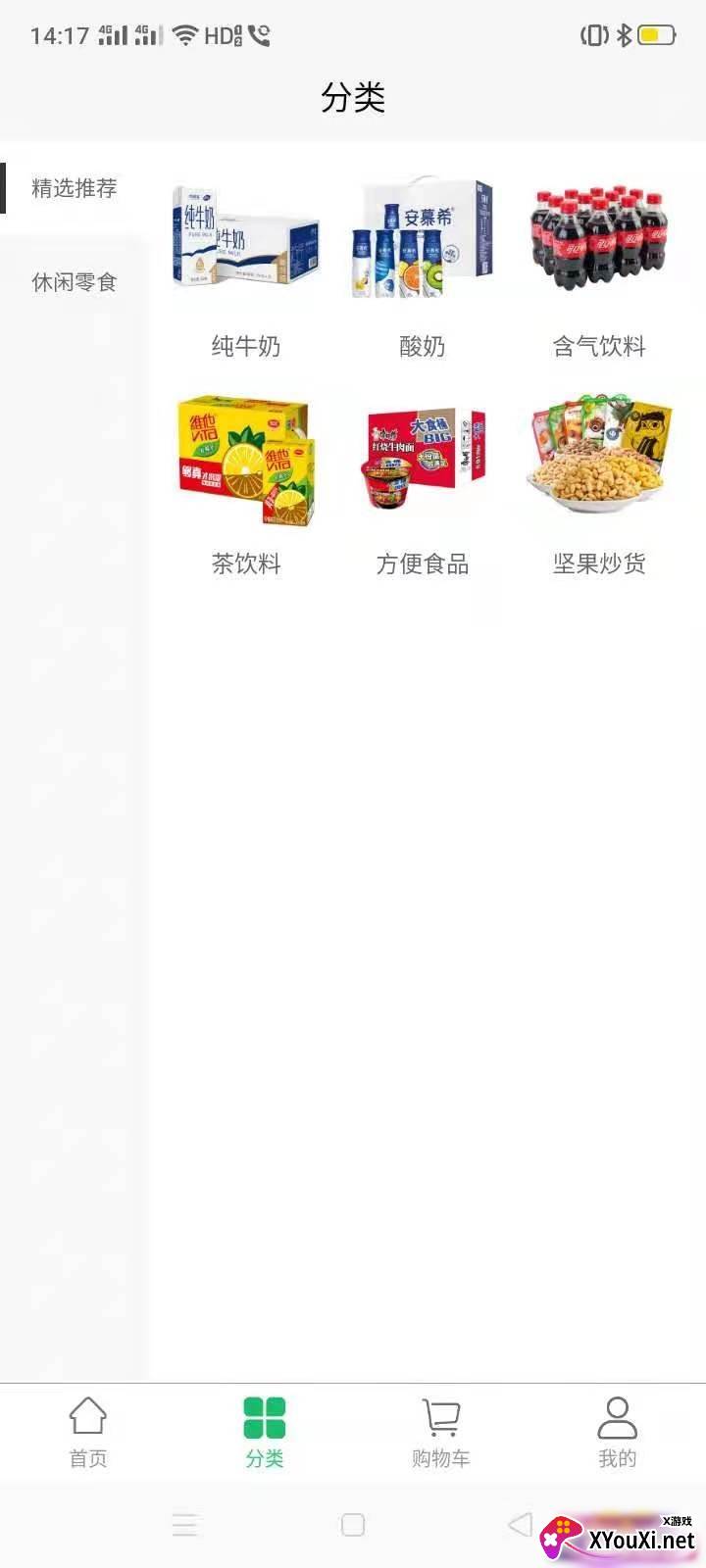The image size is (706, 1568).
Task: Go to the 首页 home tab
Action: point(88,1432)
